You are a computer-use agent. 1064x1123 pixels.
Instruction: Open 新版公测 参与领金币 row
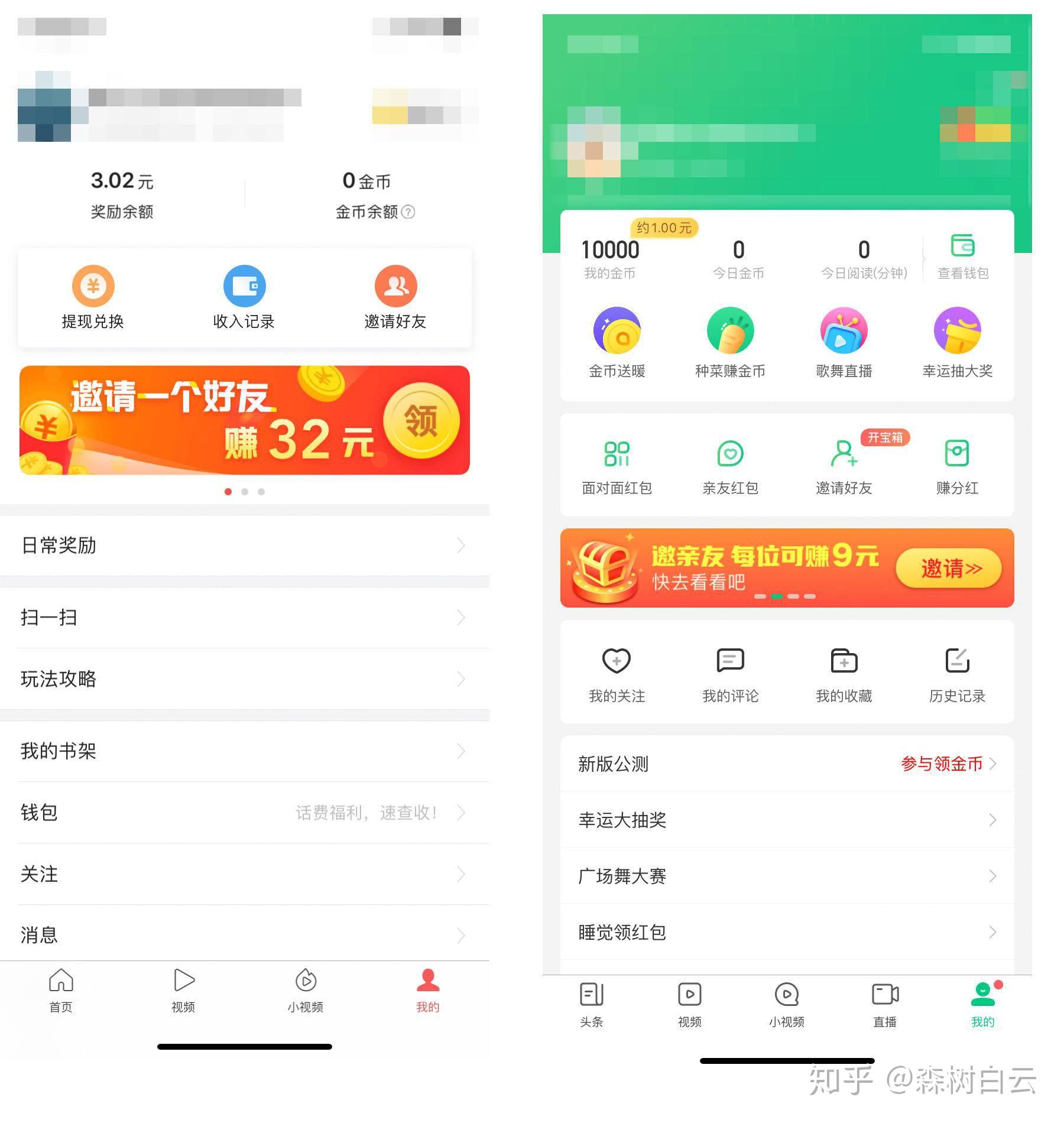pos(787,764)
